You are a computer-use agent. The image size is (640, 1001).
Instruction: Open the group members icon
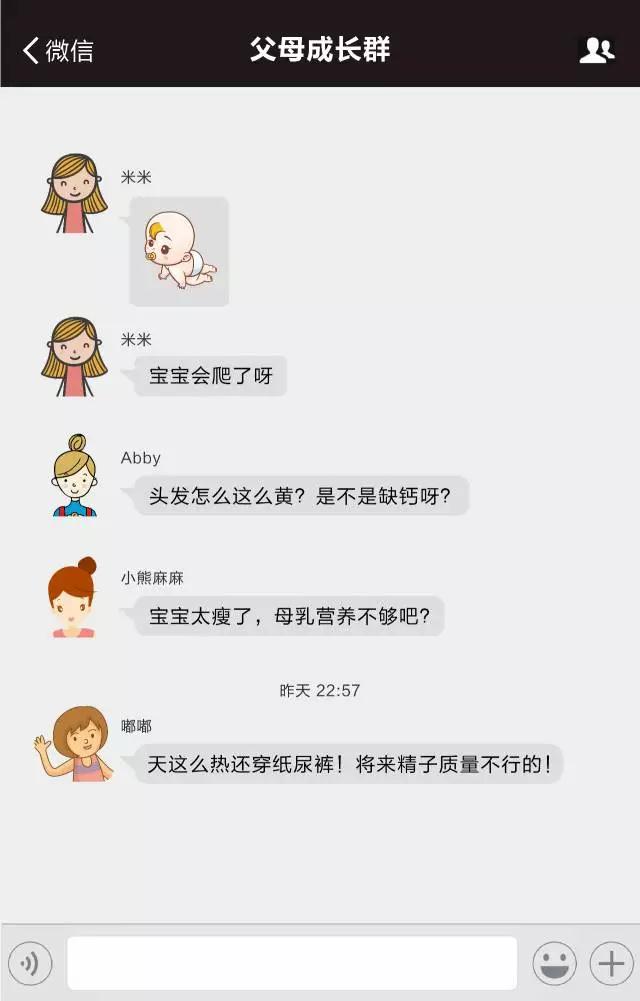tap(596, 50)
